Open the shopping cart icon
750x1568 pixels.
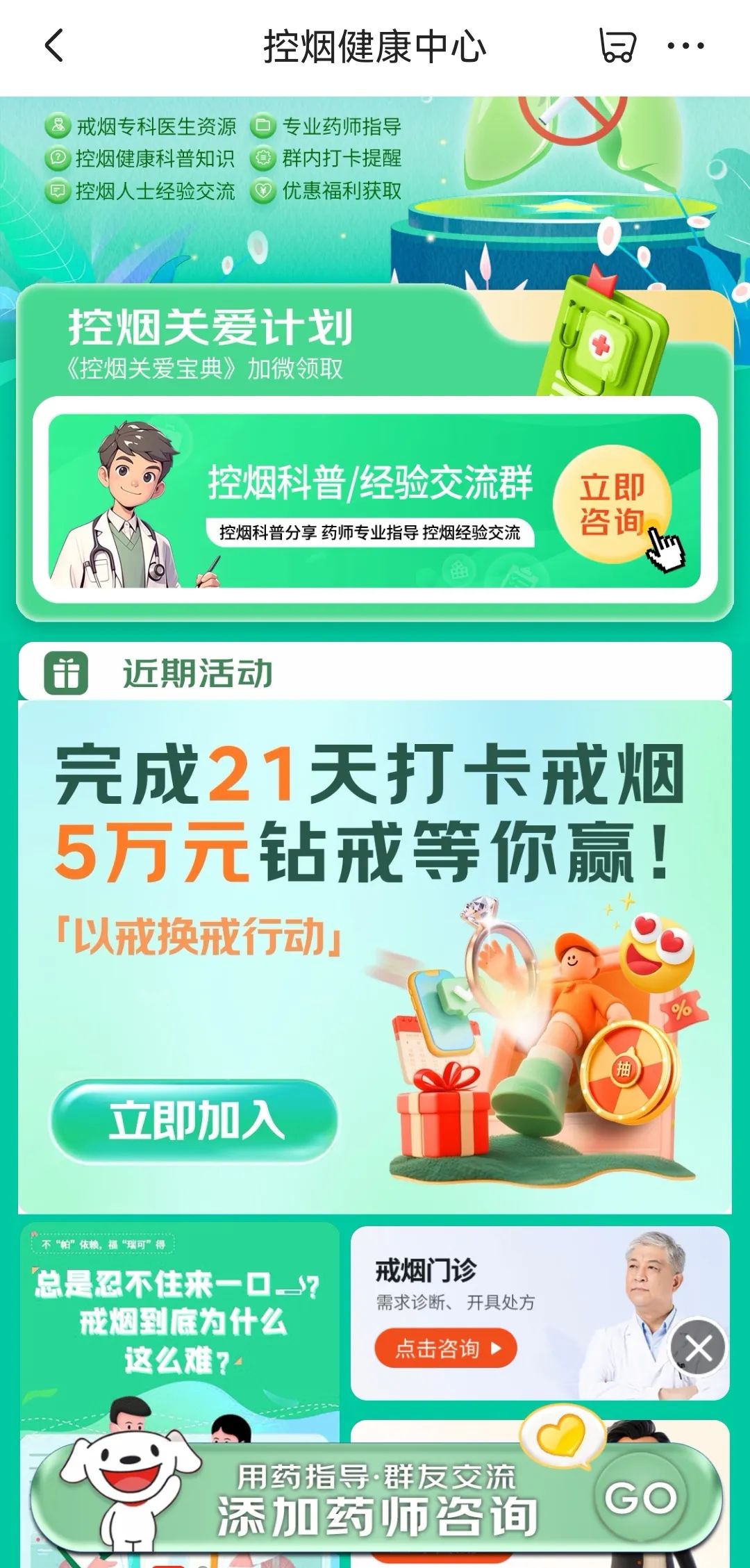[x=617, y=46]
